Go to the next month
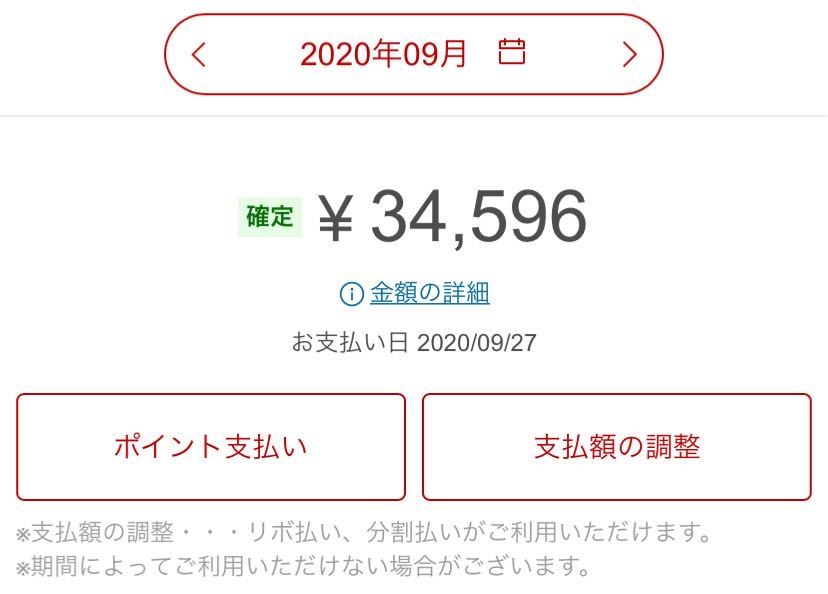Screen dimensions: 828x594 [x=629, y=54]
